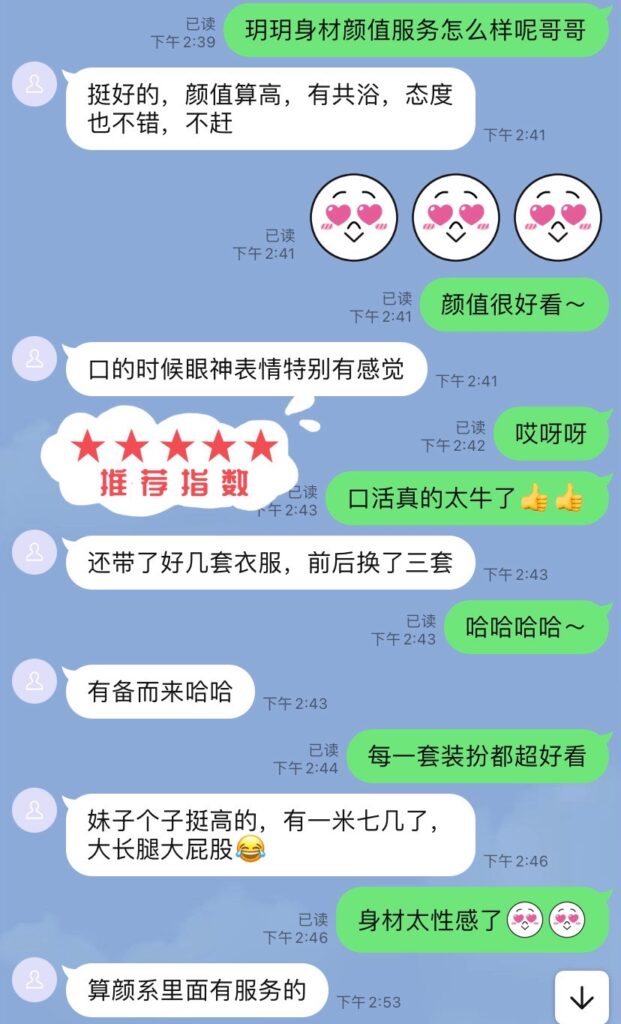The height and width of the screenshot is (1024, 621).
Task: Open sender avatar beside '有备而来哈哈' message
Action: click(x=34, y=682)
